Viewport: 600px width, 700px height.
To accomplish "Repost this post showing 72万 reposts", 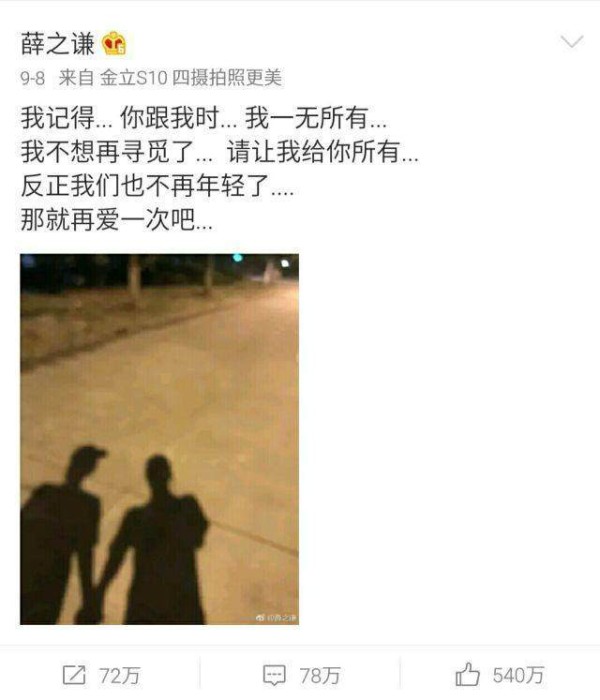I will 100,675.
